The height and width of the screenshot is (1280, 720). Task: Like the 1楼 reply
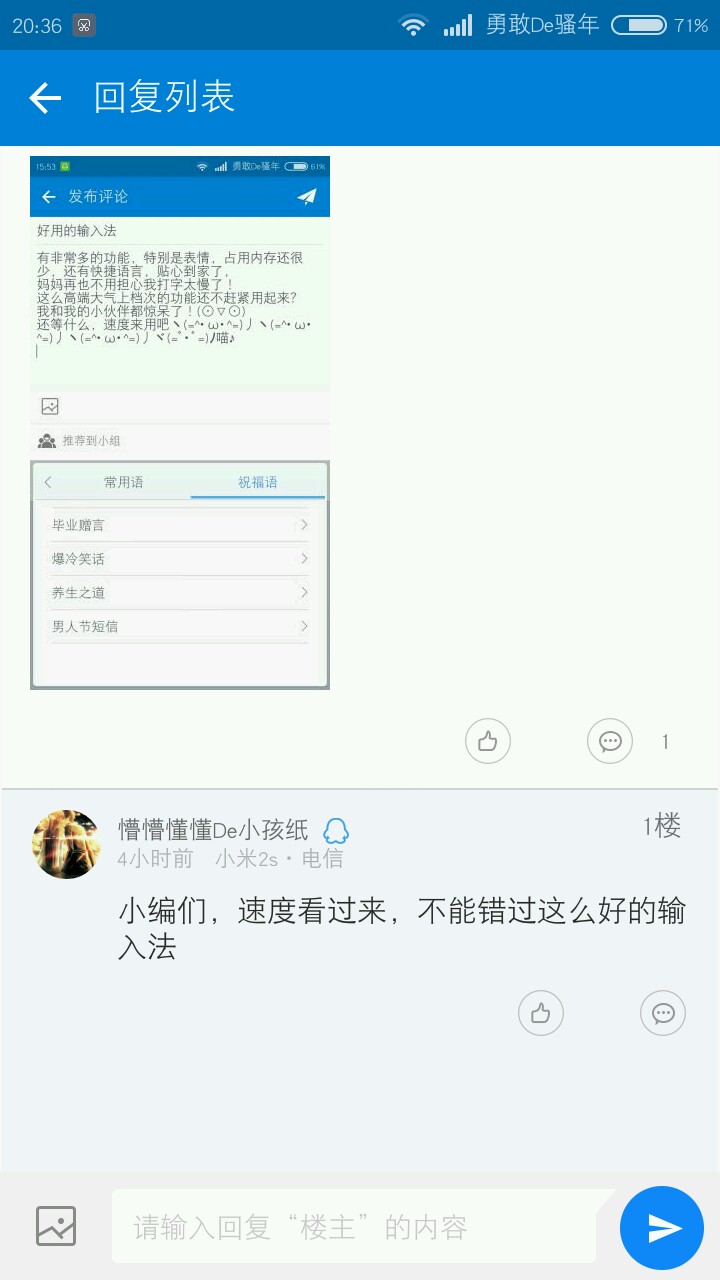(x=541, y=1013)
